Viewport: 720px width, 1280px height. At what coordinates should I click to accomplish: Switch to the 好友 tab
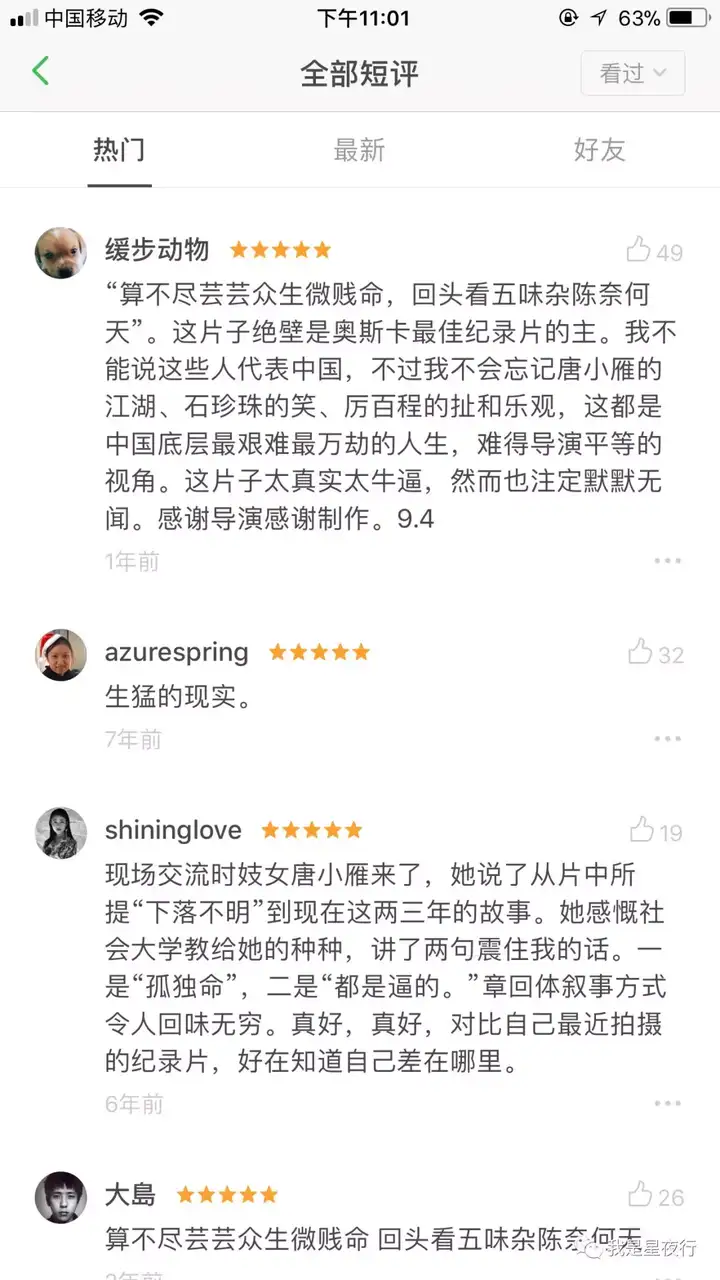[599, 150]
